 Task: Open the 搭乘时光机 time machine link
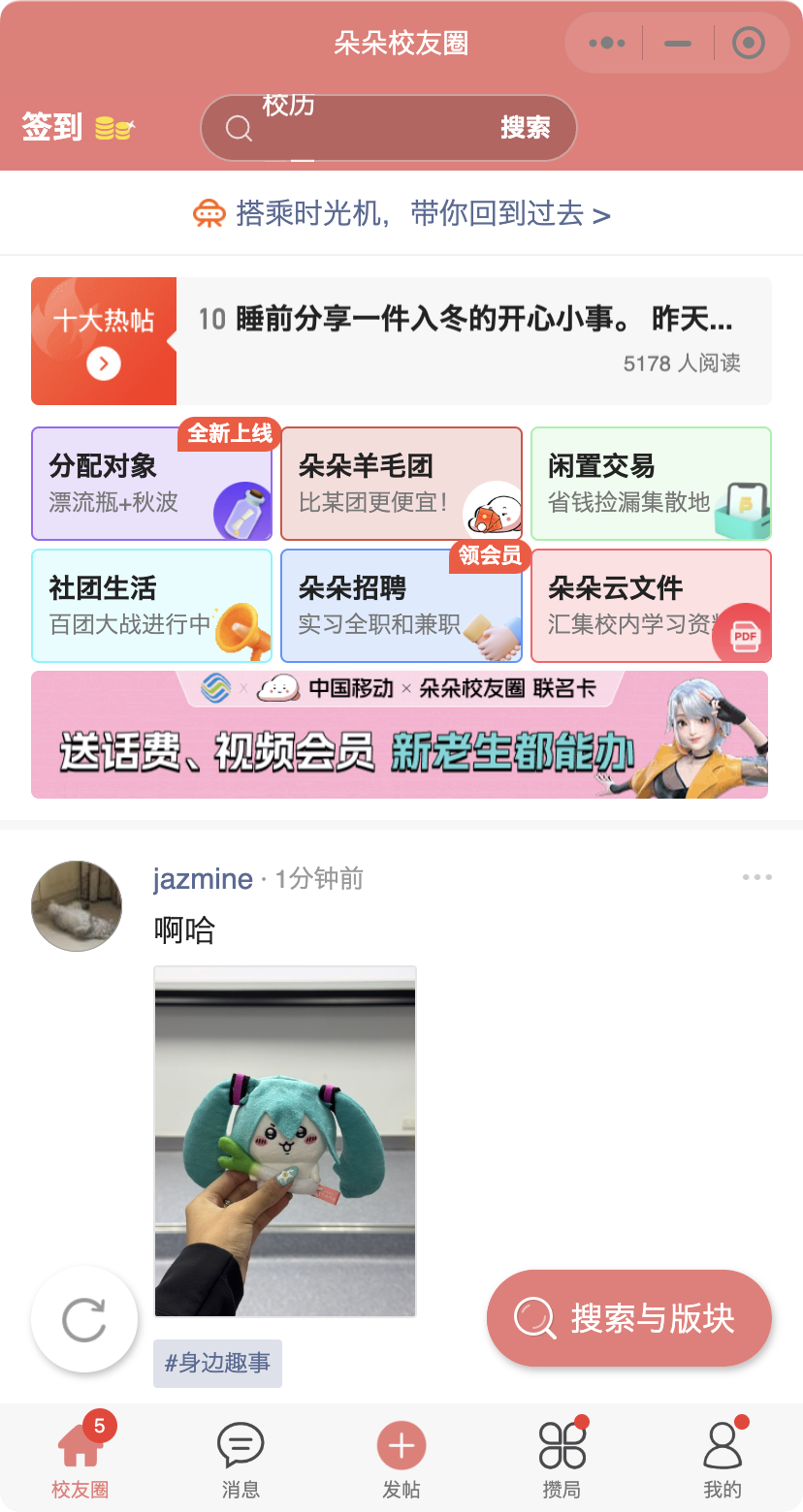pos(401,213)
